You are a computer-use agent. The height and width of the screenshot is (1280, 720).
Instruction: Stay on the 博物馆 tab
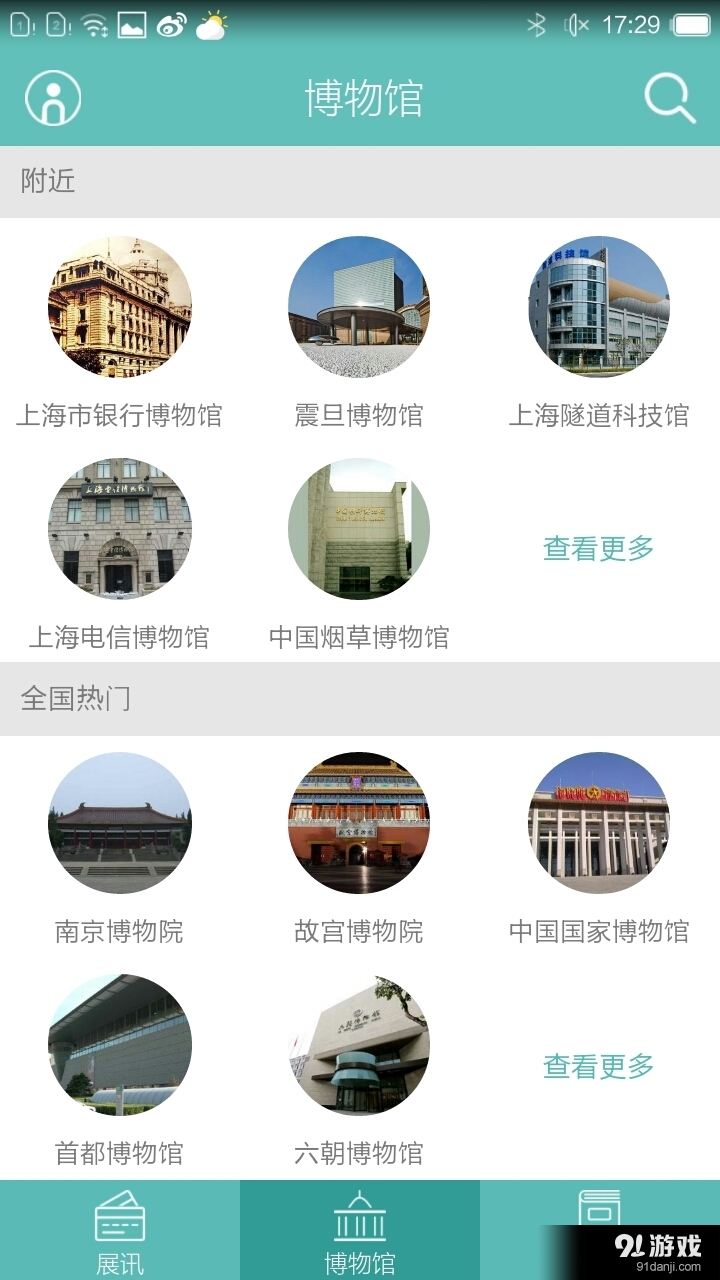[360, 1228]
